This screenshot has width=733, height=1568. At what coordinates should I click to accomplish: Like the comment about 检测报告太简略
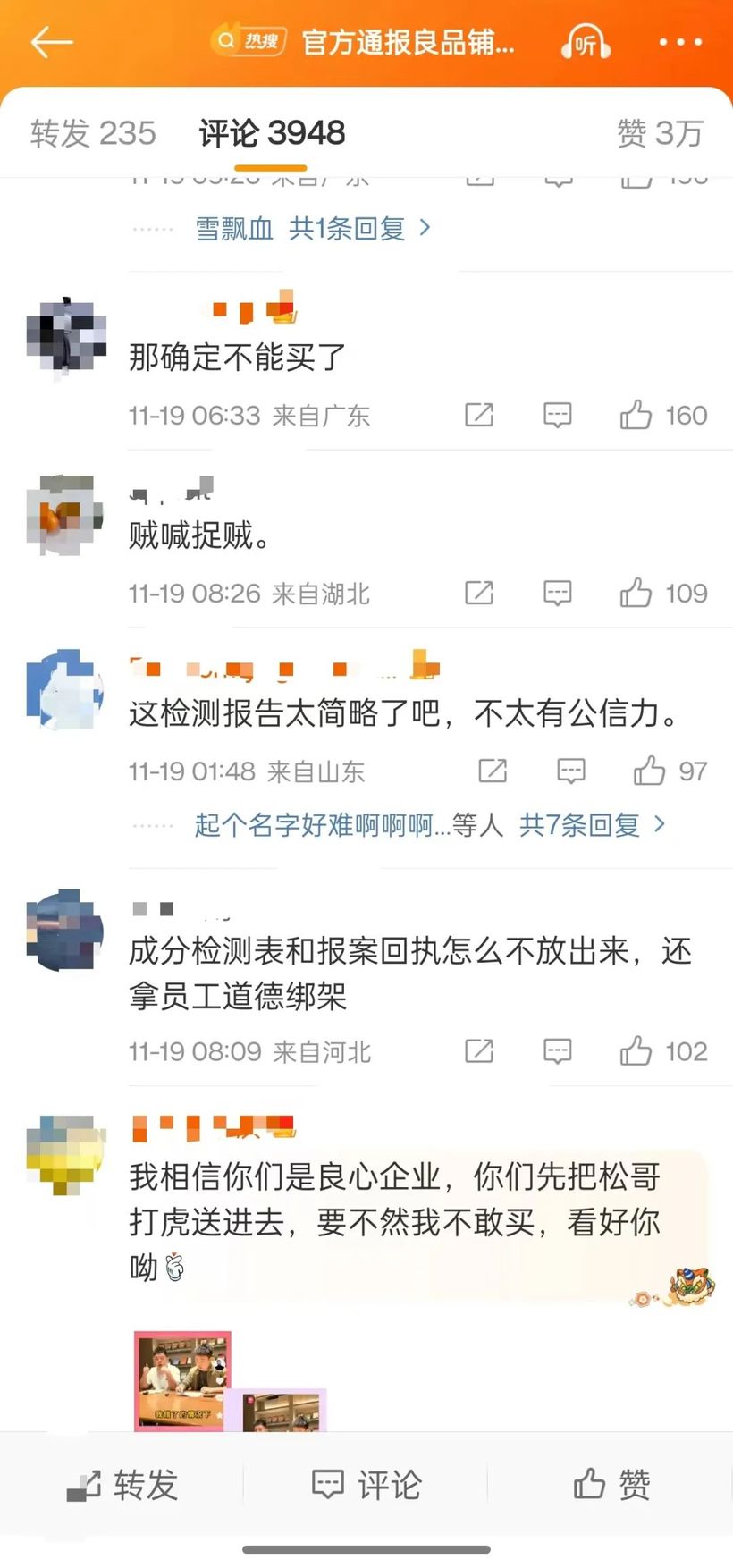tap(650, 771)
